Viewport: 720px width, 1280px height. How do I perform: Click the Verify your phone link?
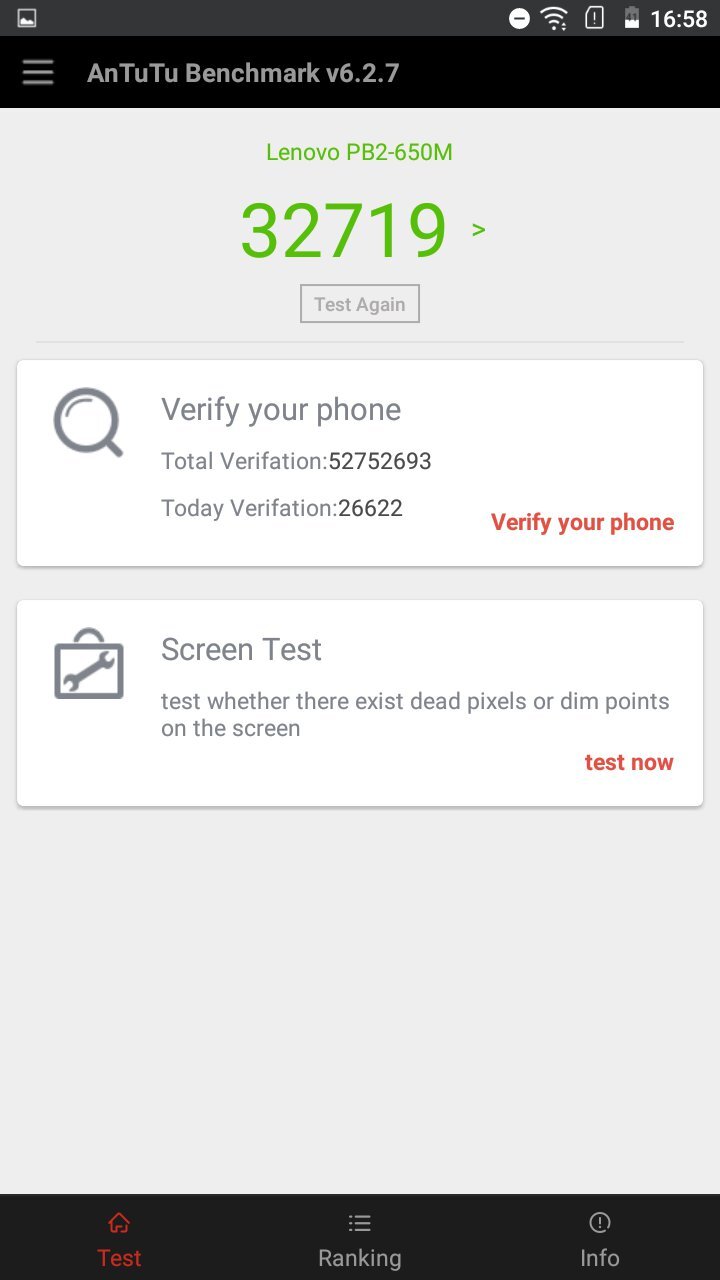[x=582, y=521]
